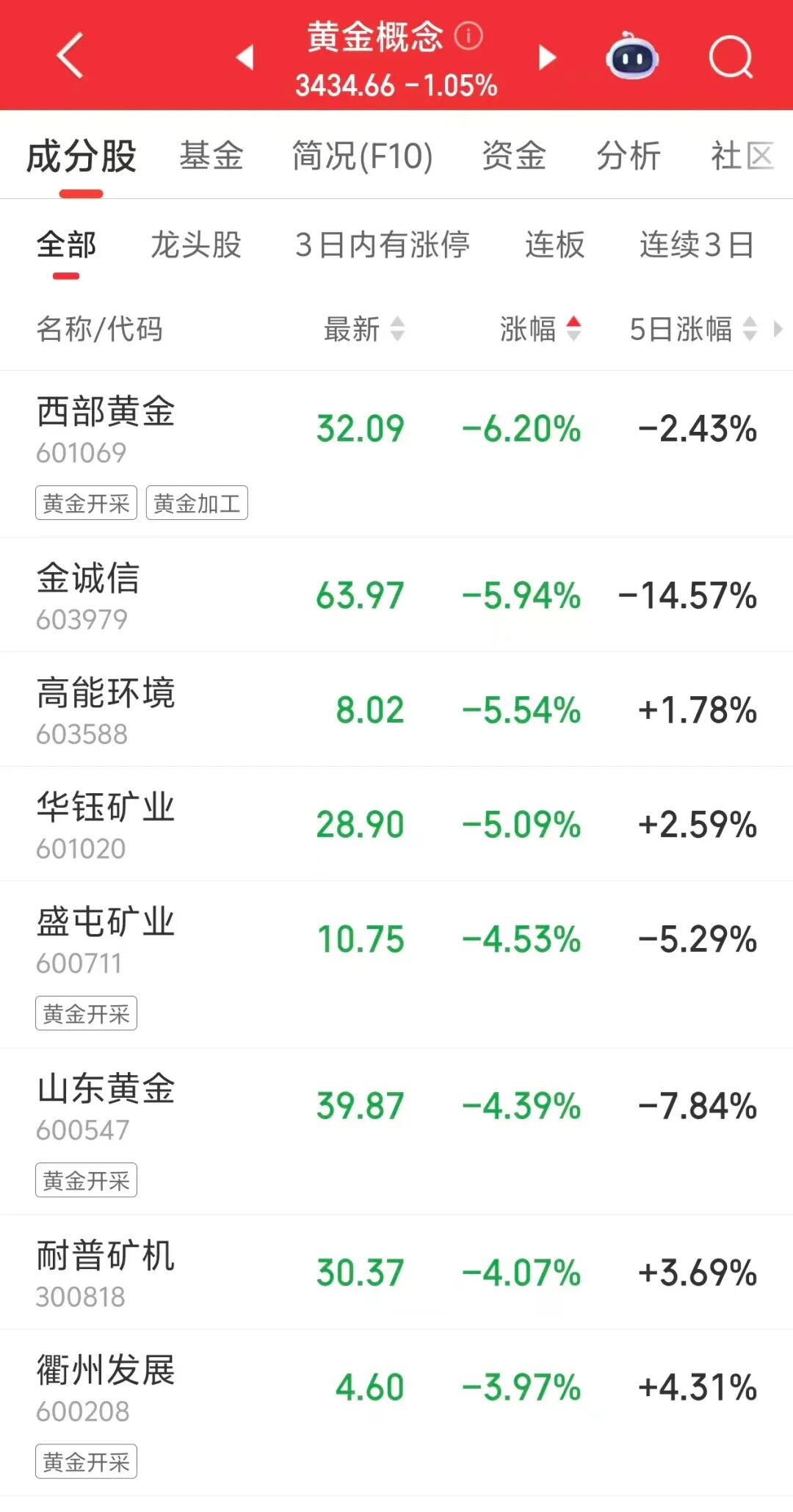
Task: Select the 连板 filter
Action: pos(555,245)
